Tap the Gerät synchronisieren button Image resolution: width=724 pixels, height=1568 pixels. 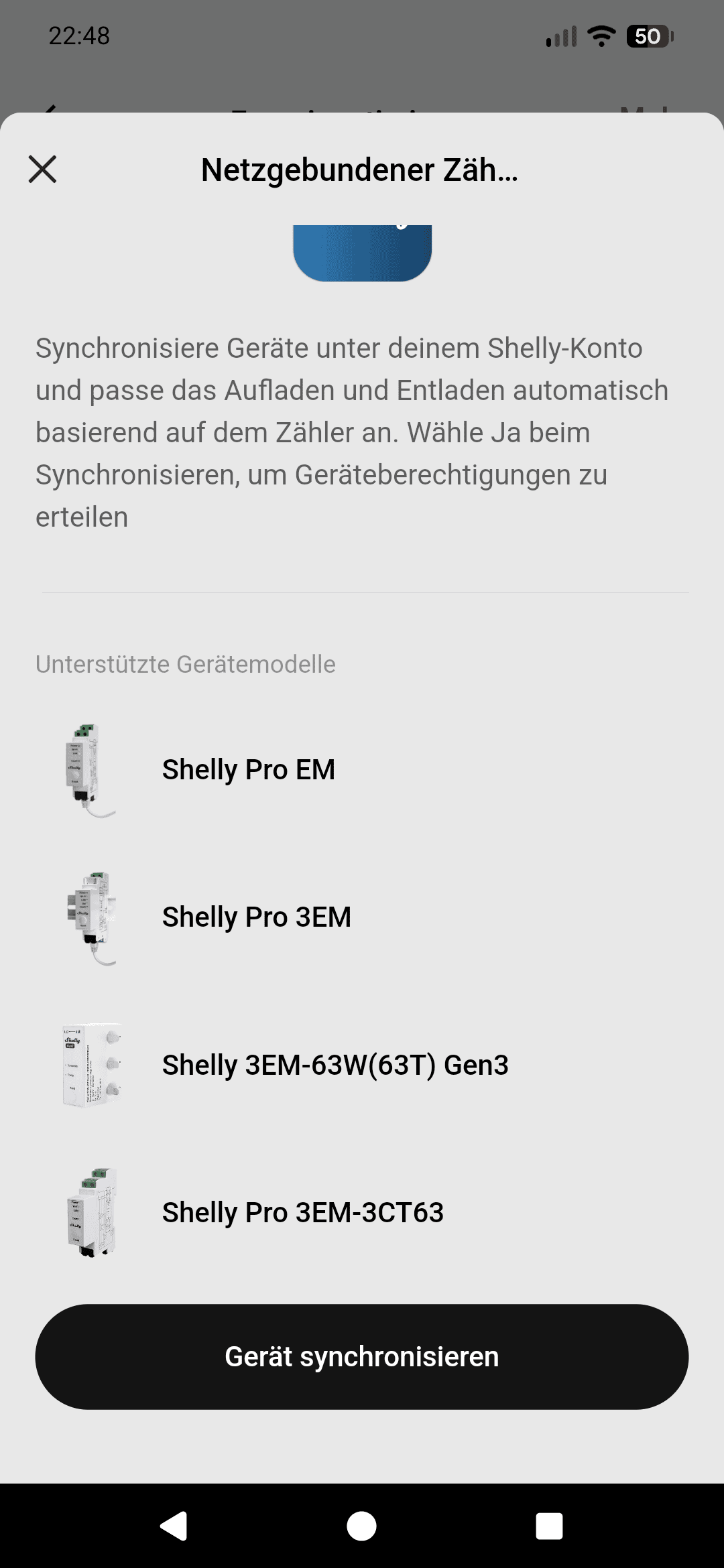tap(361, 1356)
